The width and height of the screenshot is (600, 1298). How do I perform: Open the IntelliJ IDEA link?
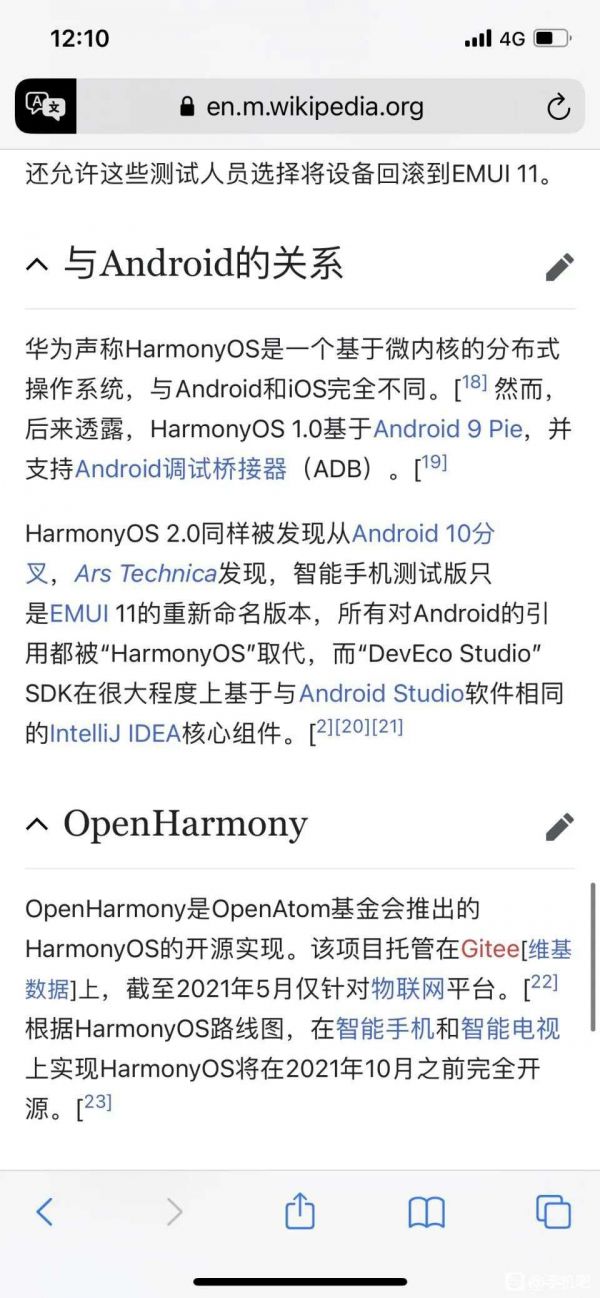[x=115, y=733]
